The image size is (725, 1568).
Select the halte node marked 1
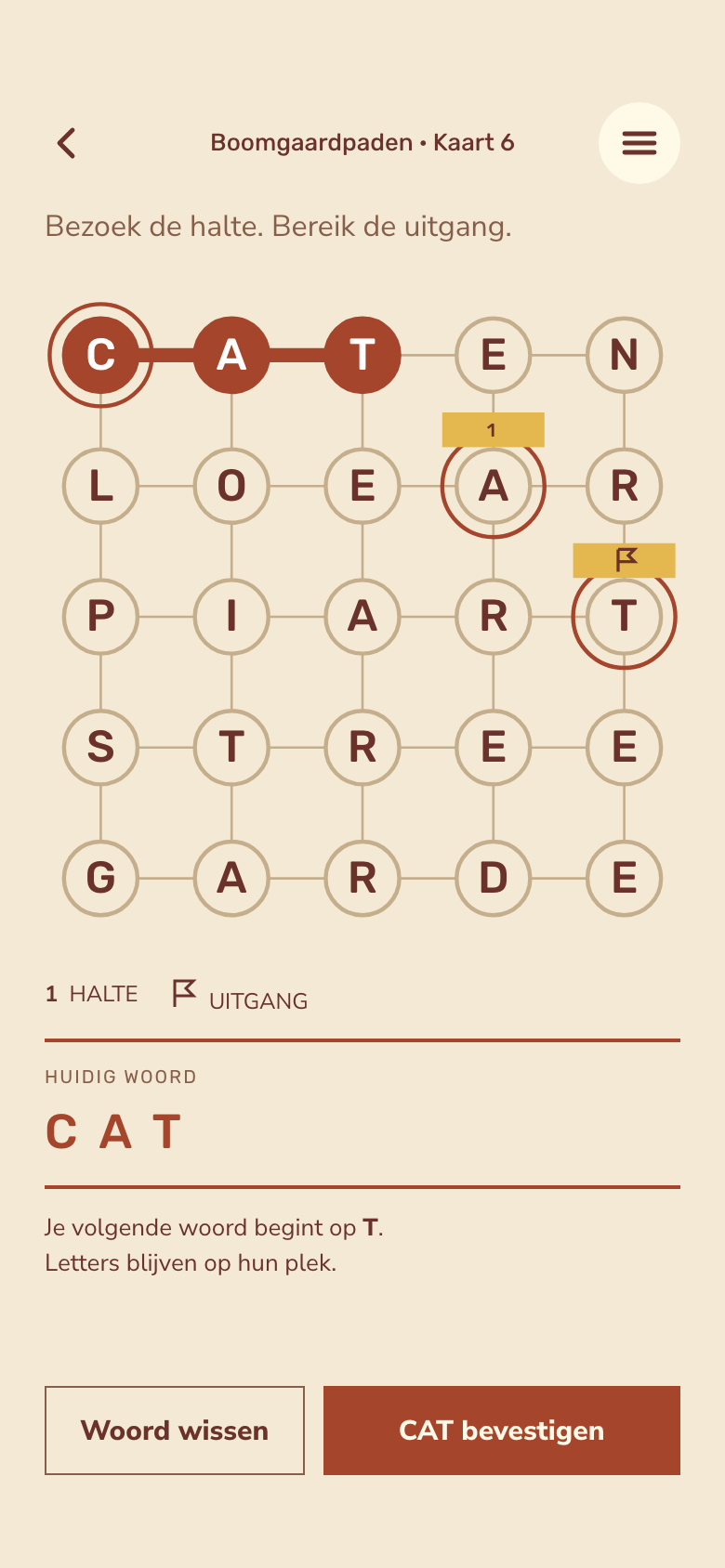[493, 486]
